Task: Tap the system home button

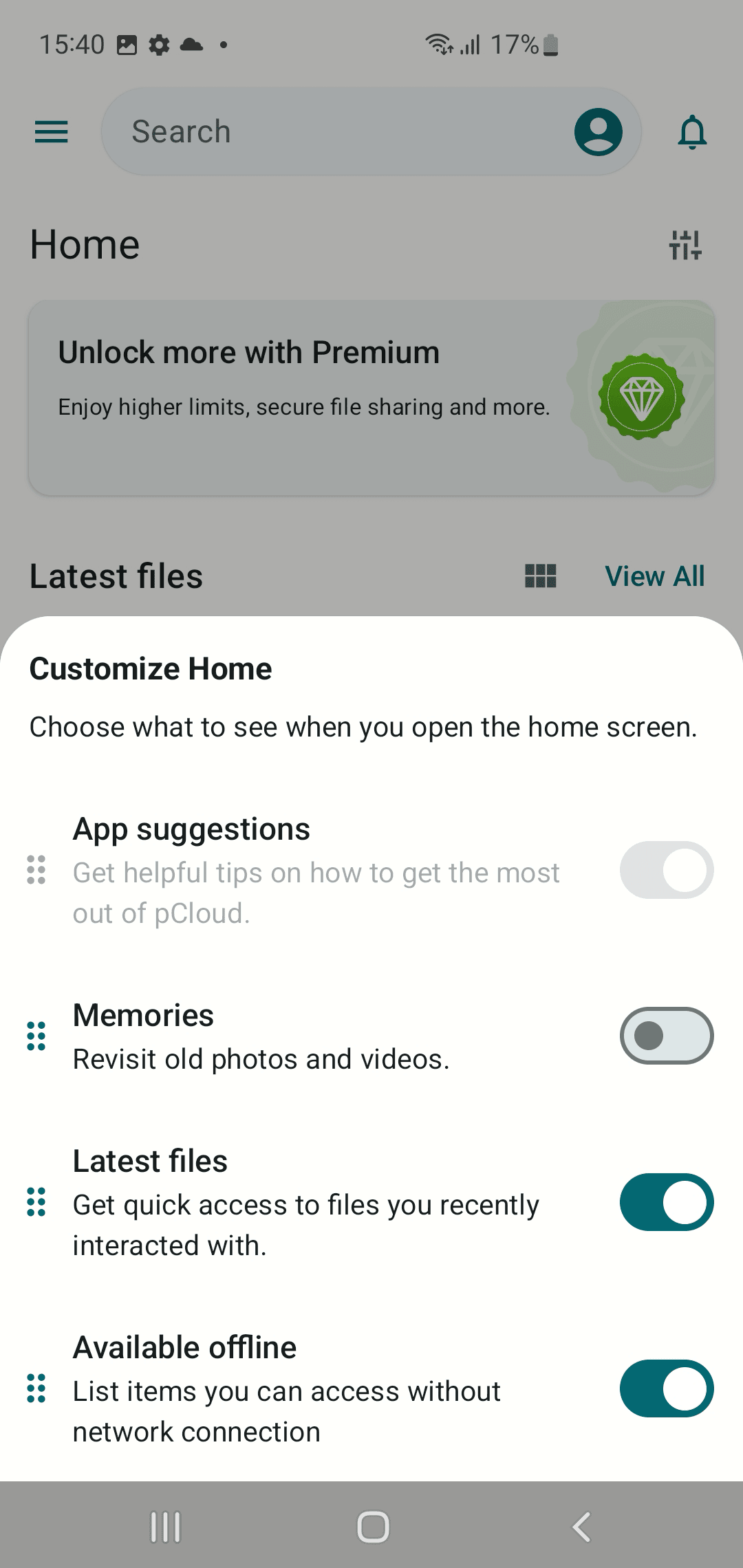Action: tap(373, 1527)
